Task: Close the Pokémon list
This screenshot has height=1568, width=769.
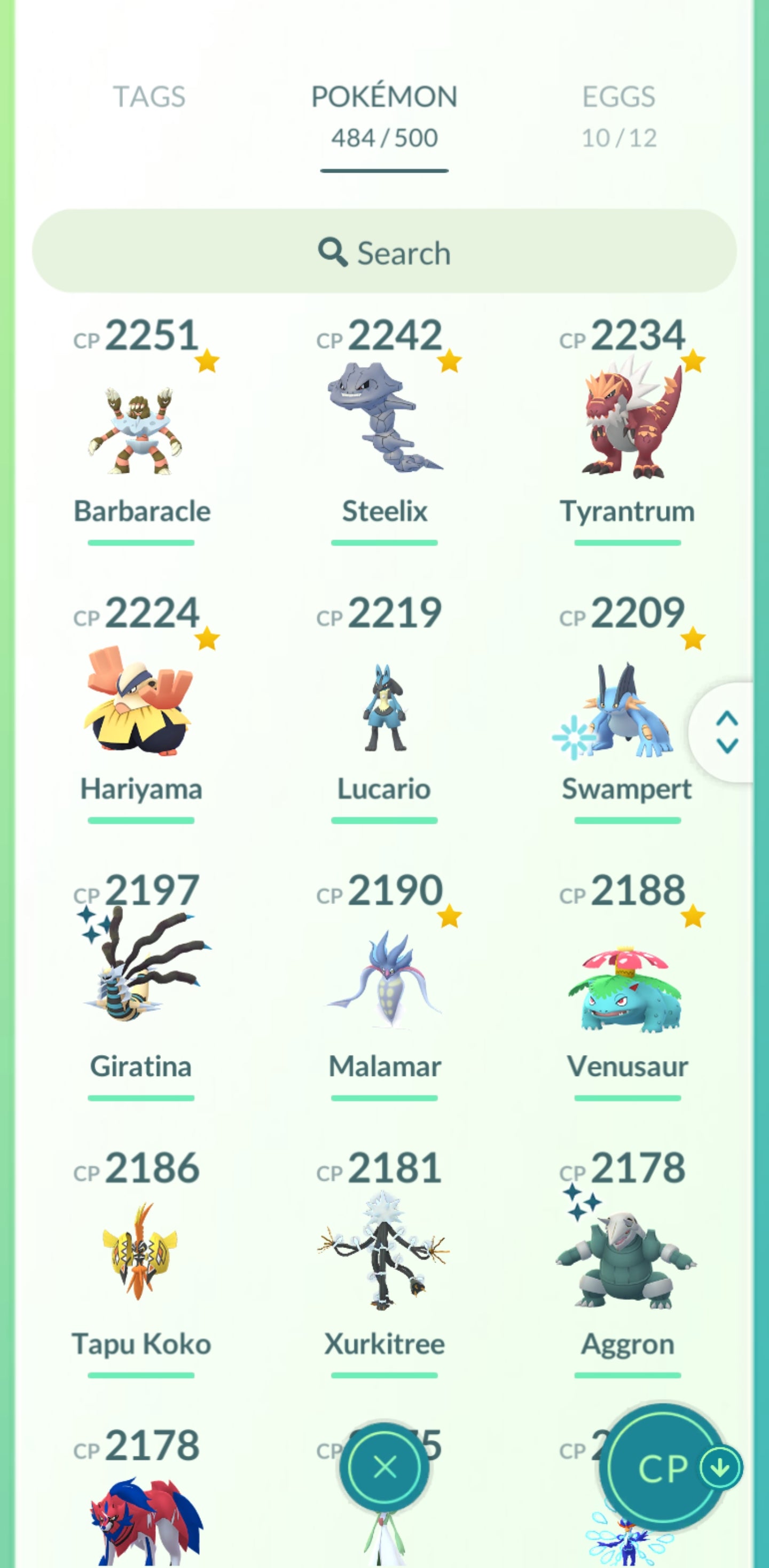Action: point(384,1467)
